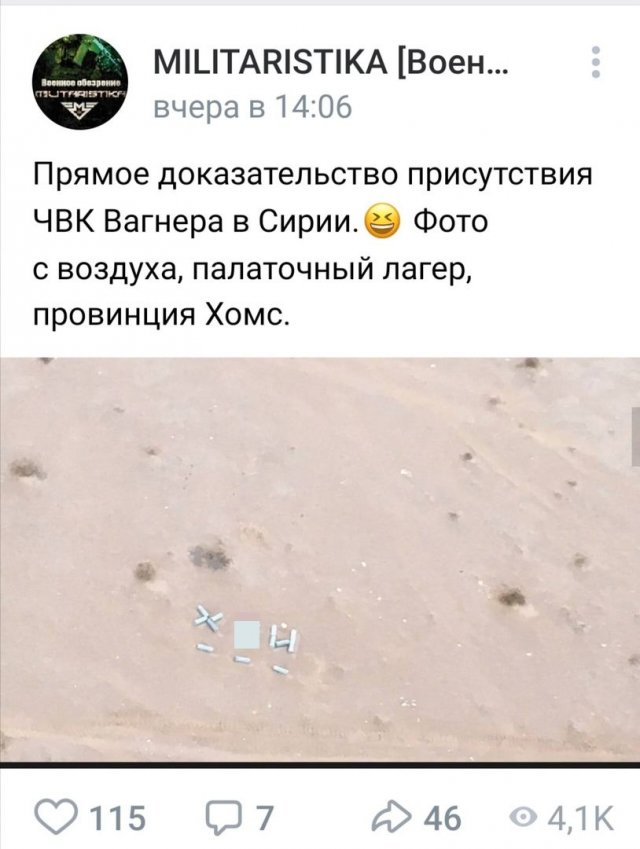Open the aerial desert photo full screen
Image resolution: width=640 pixels, height=849 pixels.
click(320, 560)
